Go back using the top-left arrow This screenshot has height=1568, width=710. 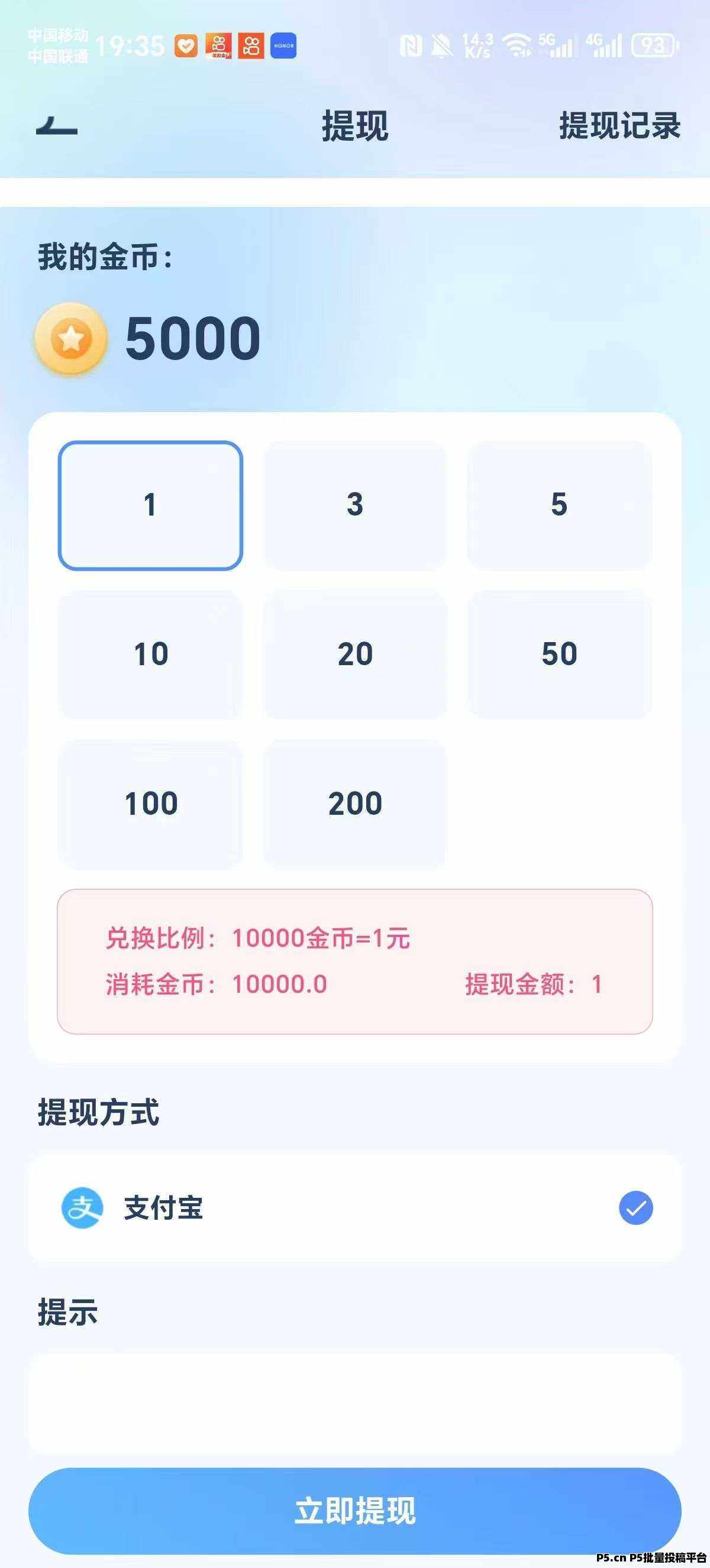pyautogui.click(x=57, y=126)
